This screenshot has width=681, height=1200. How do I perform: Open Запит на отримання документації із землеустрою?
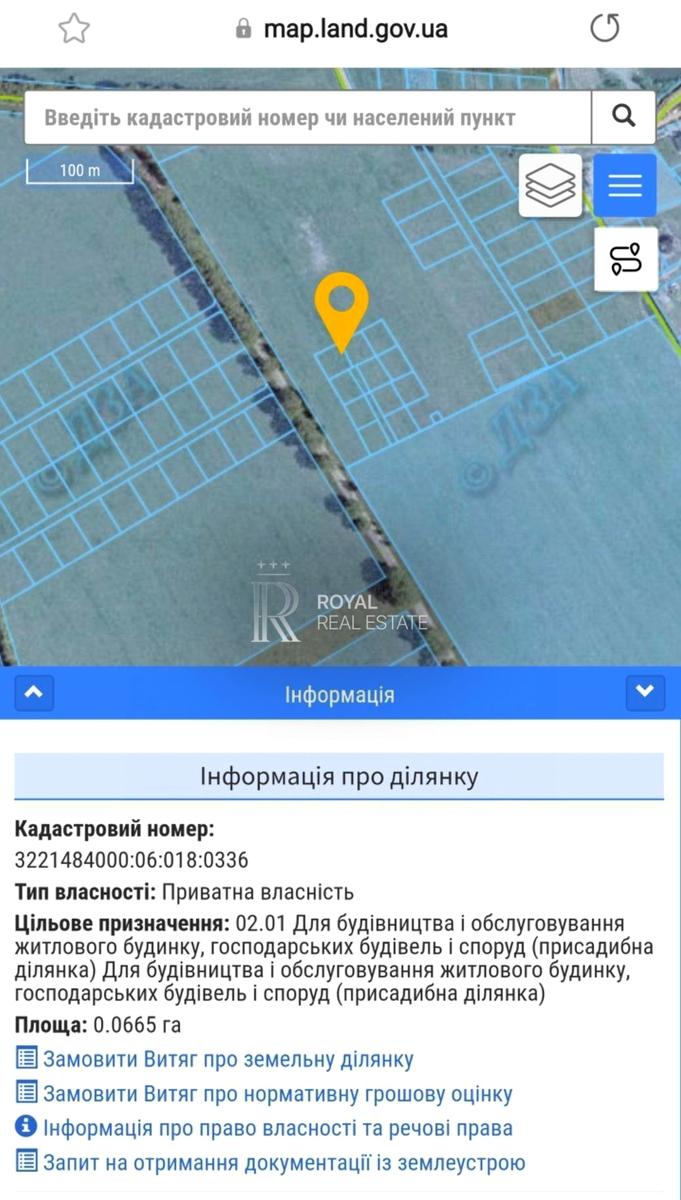pos(283,1162)
